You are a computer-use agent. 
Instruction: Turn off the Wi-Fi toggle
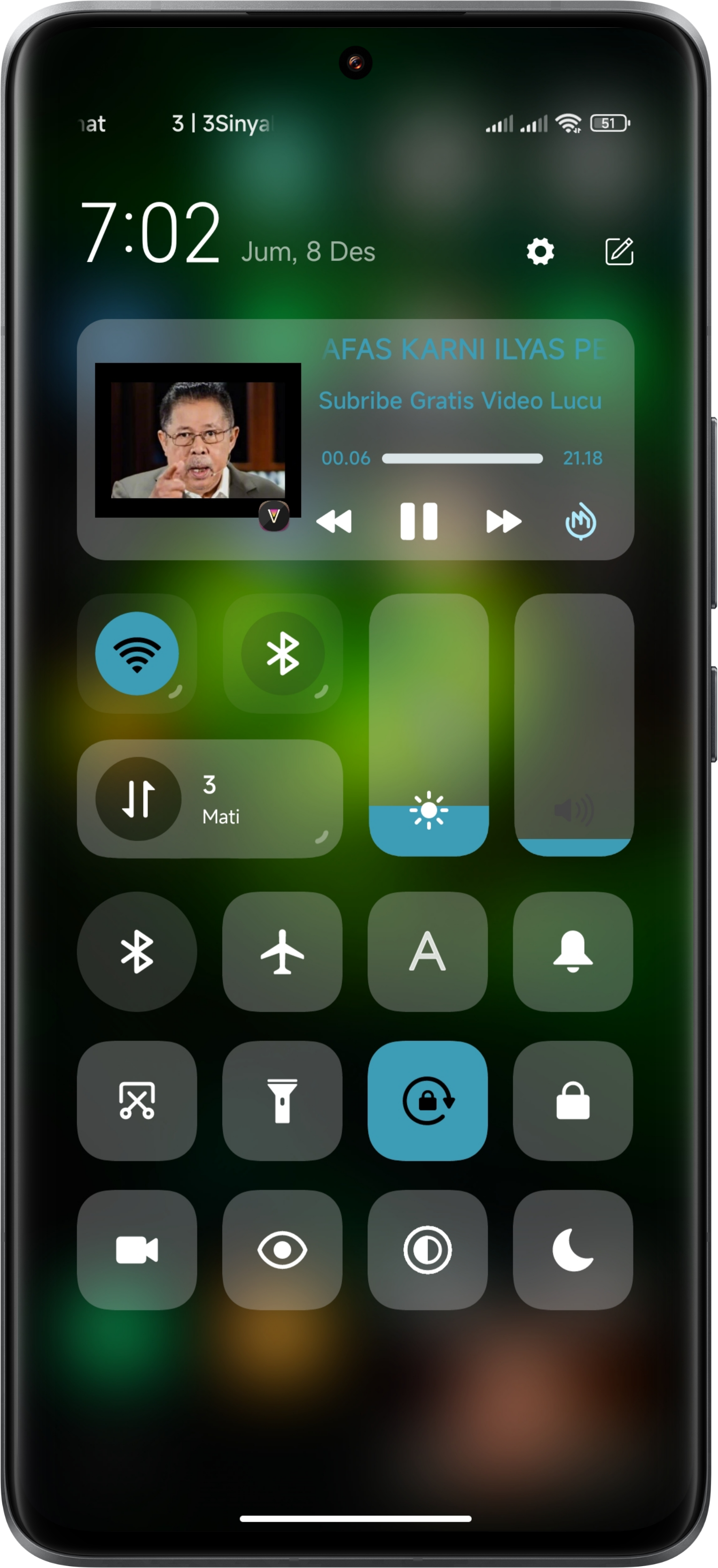pyautogui.click(x=137, y=653)
